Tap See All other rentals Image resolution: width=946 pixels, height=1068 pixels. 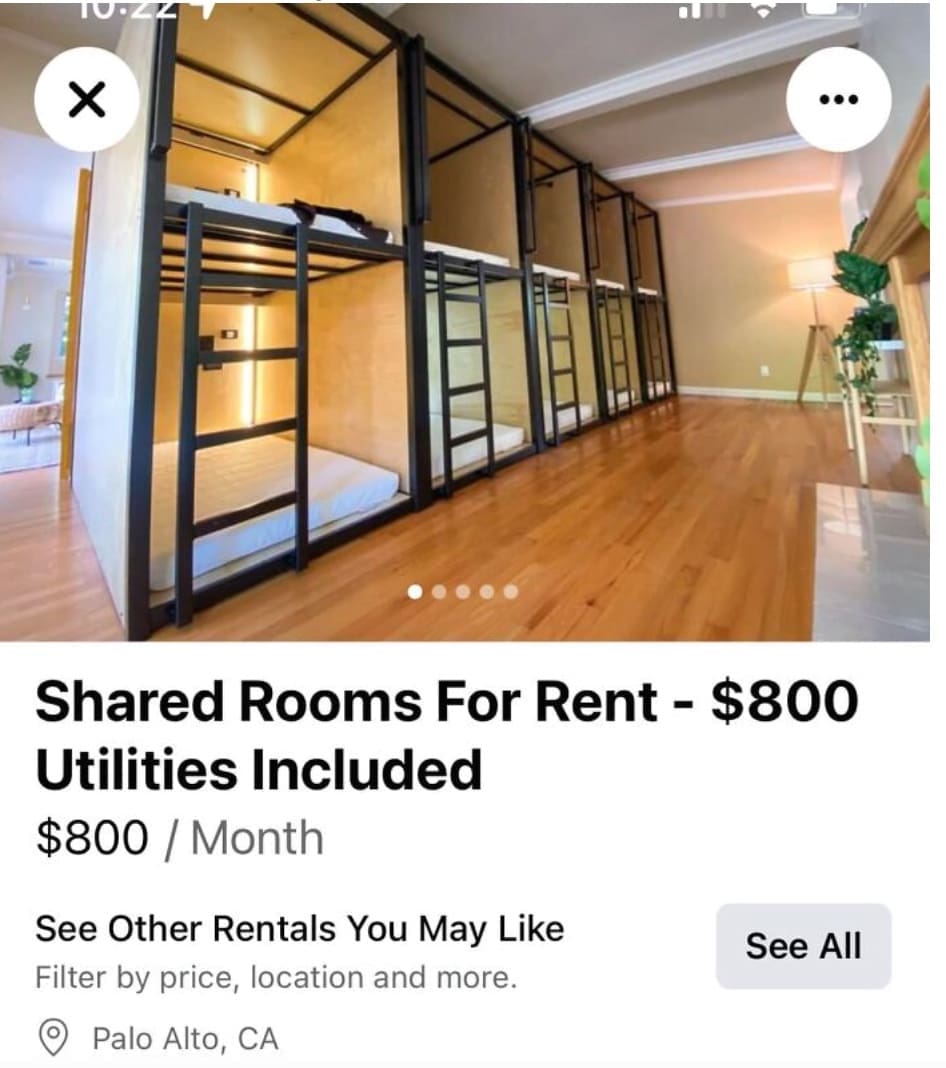point(803,946)
